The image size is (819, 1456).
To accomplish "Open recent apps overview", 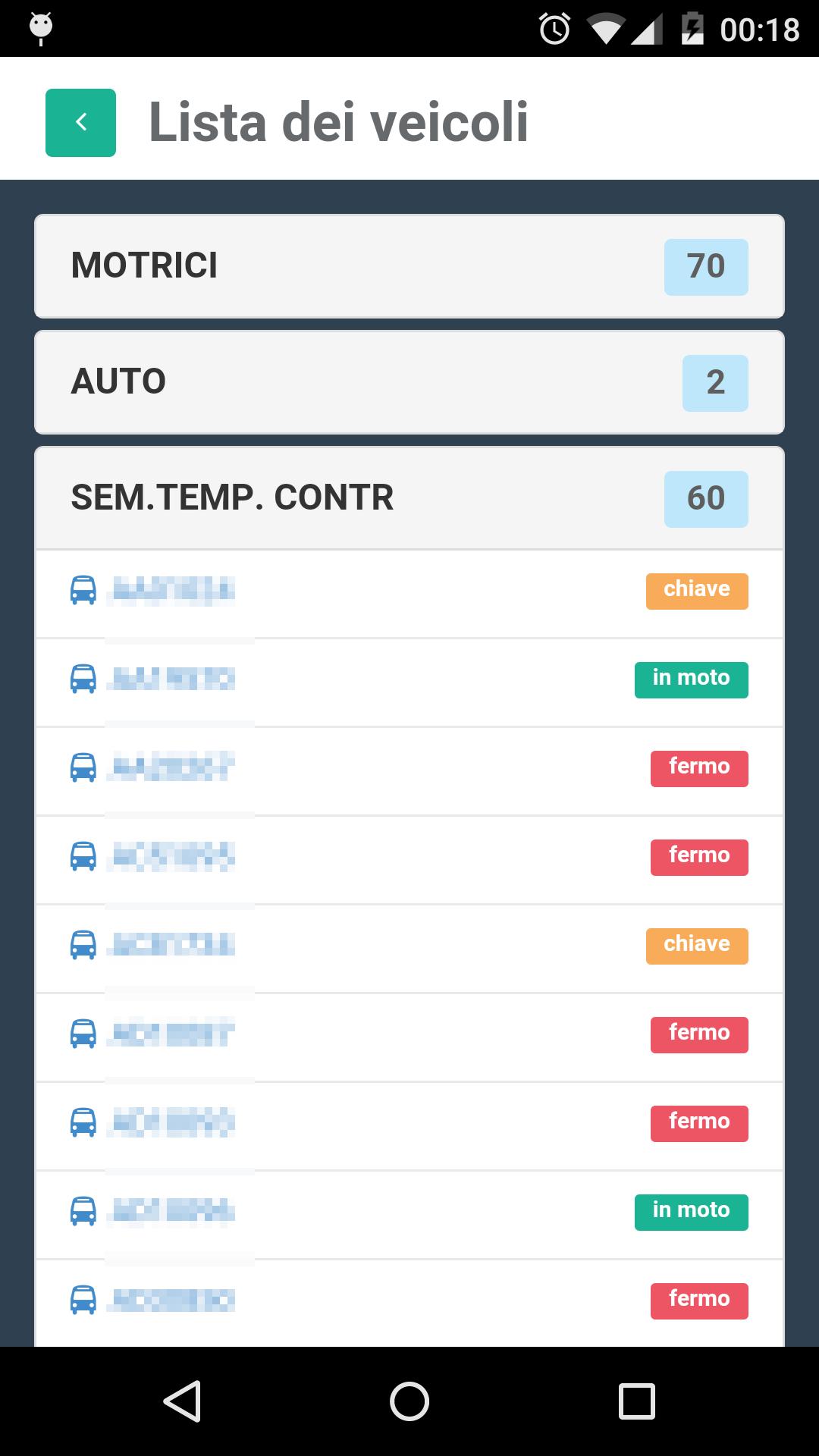I will pyautogui.click(x=636, y=1401).
